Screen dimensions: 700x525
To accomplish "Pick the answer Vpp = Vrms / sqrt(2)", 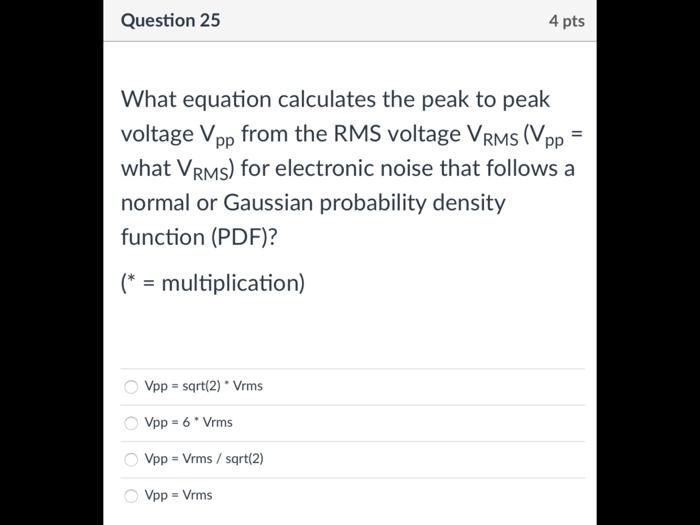I will click(x=131, y=459).
